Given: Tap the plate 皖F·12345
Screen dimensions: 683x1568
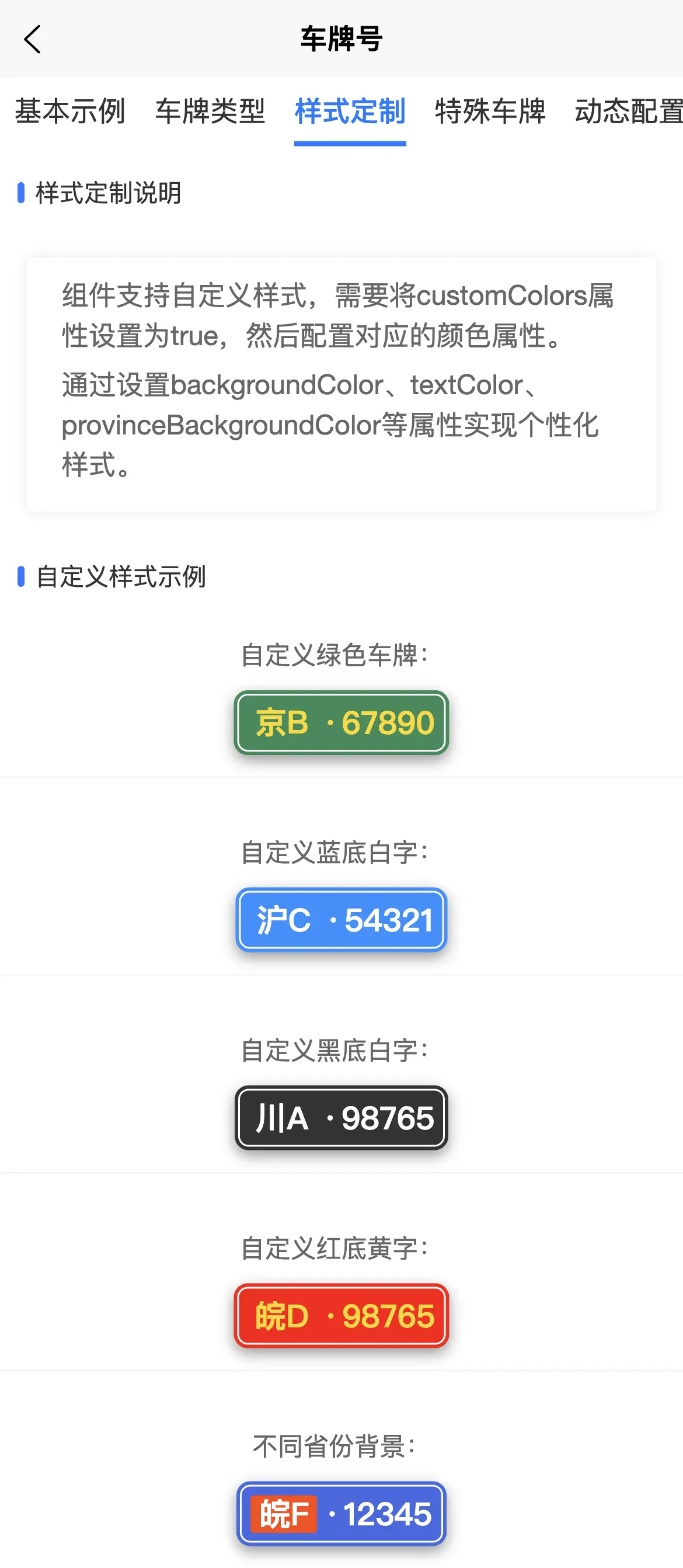Looking at the screenshot, I should click(x=341, y=1513).
